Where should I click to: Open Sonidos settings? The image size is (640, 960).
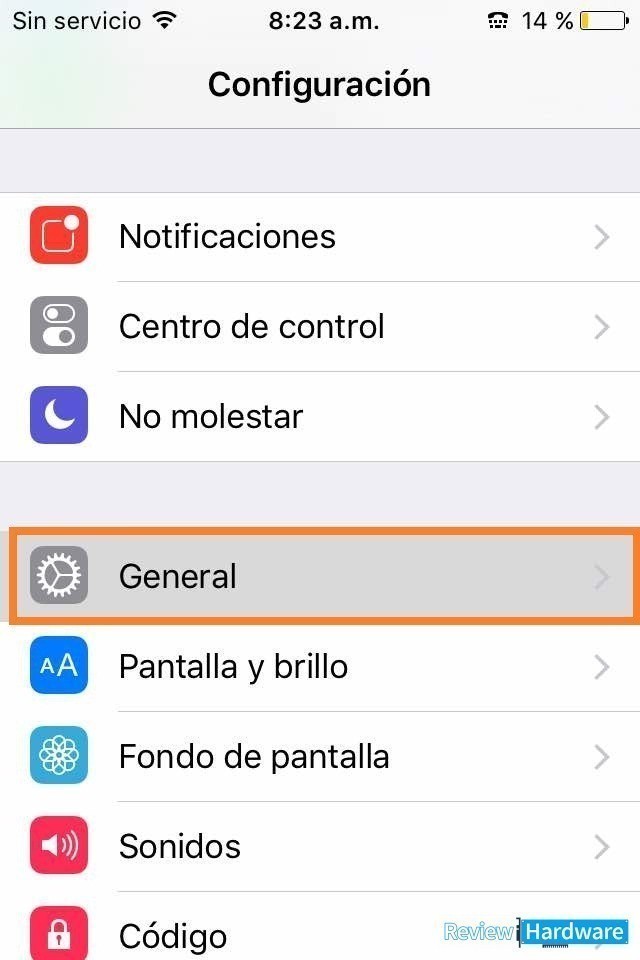[x=320, y=847]
